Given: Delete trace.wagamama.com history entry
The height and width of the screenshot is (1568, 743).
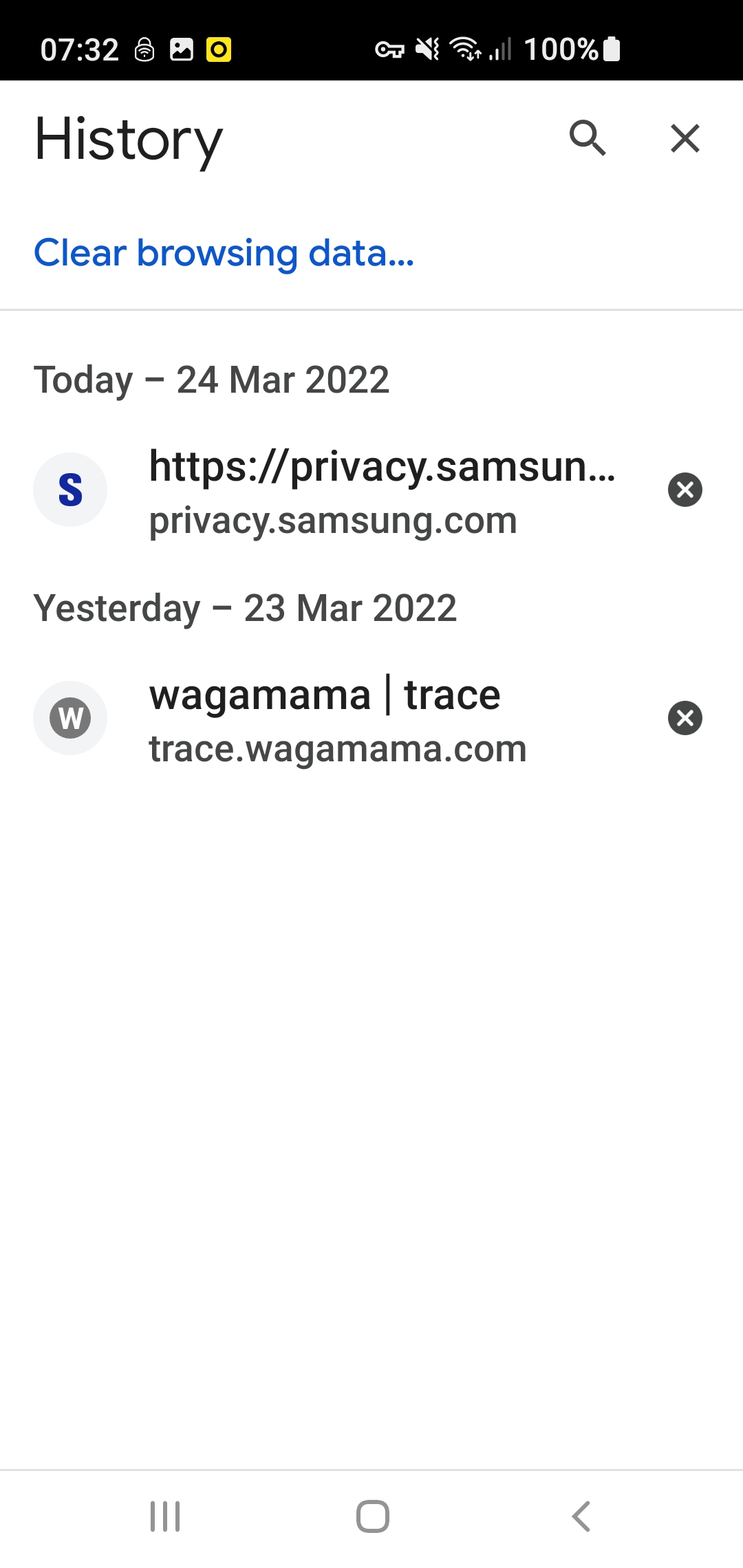Looking at the screenshot, I should pos(685,718).
